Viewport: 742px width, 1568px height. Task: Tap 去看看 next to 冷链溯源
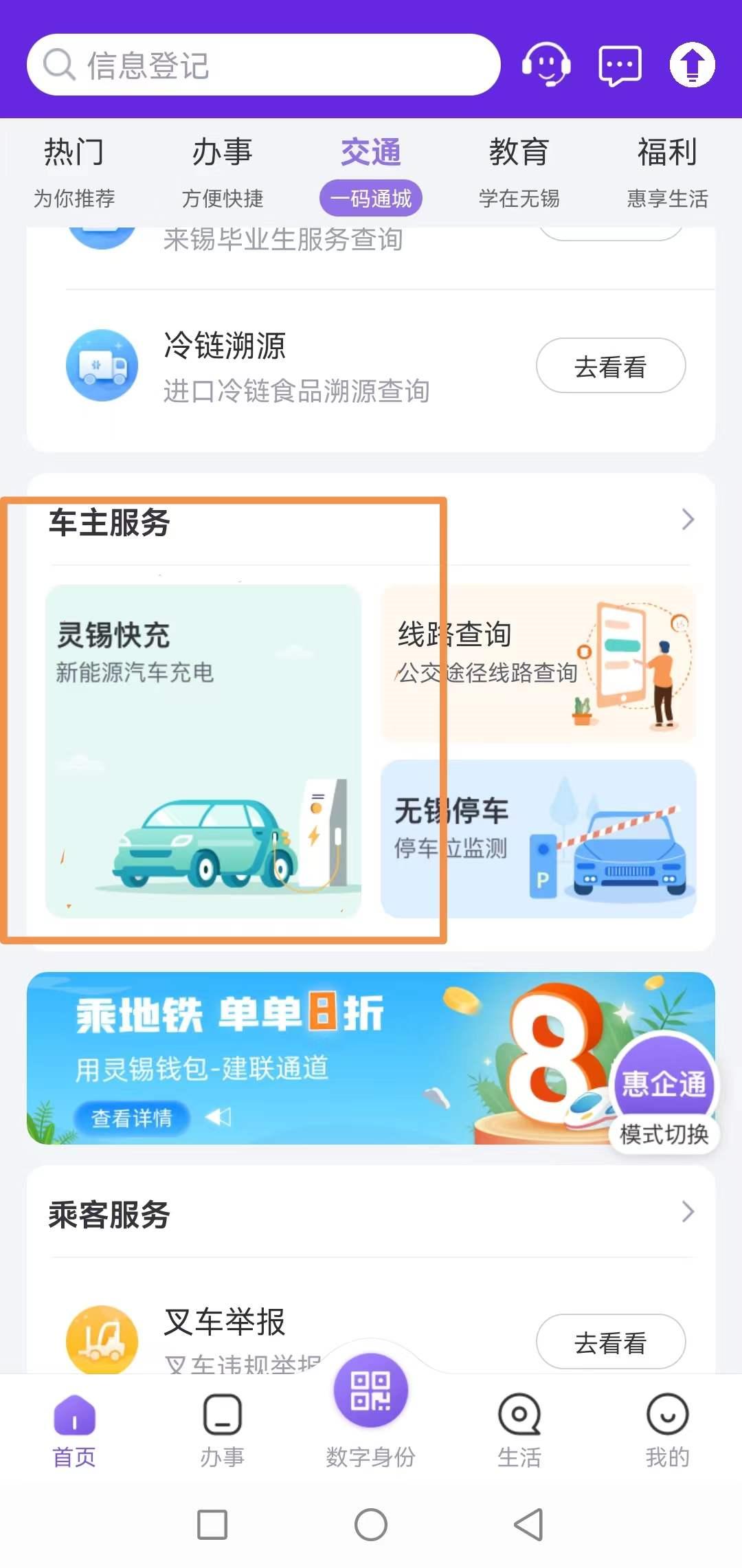pyautogui.click(x=610, y=366)
